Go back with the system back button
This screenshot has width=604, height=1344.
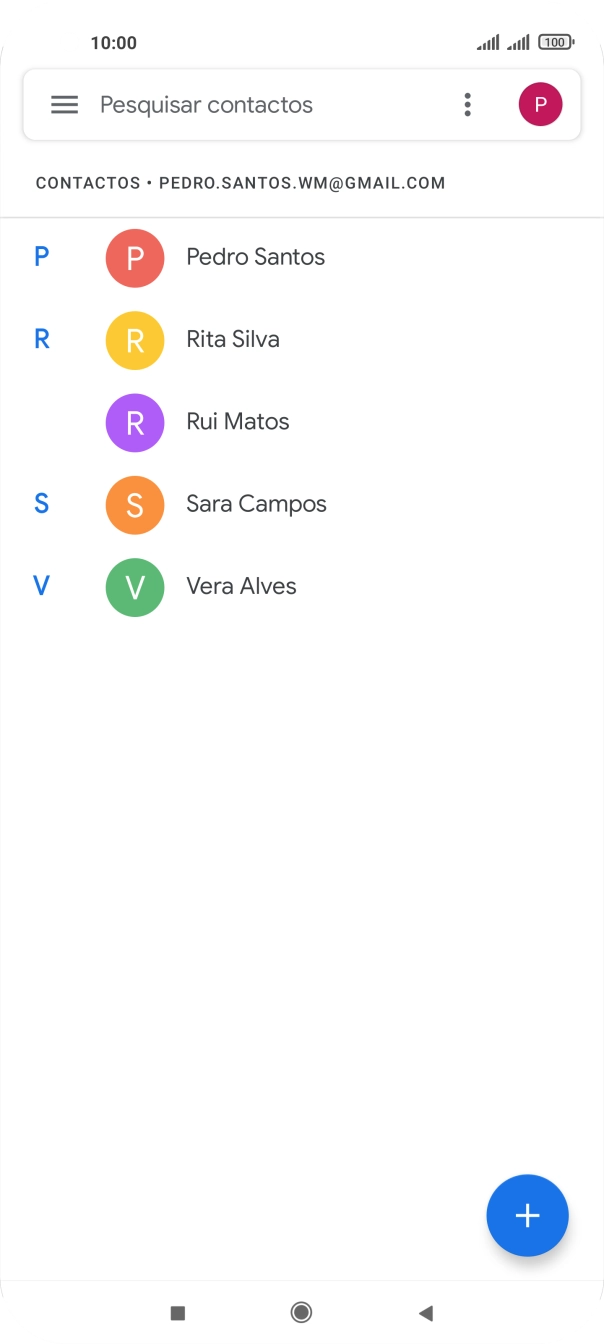click(x=426, y=1313)
